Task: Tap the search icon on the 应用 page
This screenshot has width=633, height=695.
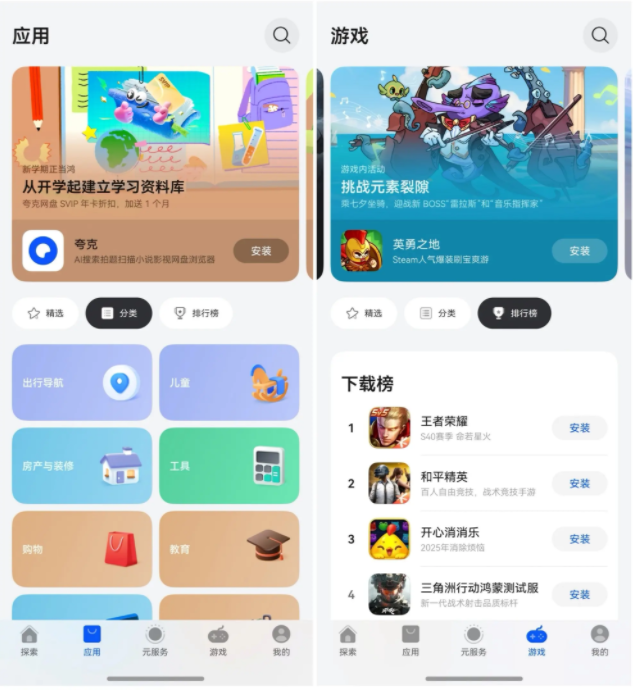Action: (x=282, y=36)
